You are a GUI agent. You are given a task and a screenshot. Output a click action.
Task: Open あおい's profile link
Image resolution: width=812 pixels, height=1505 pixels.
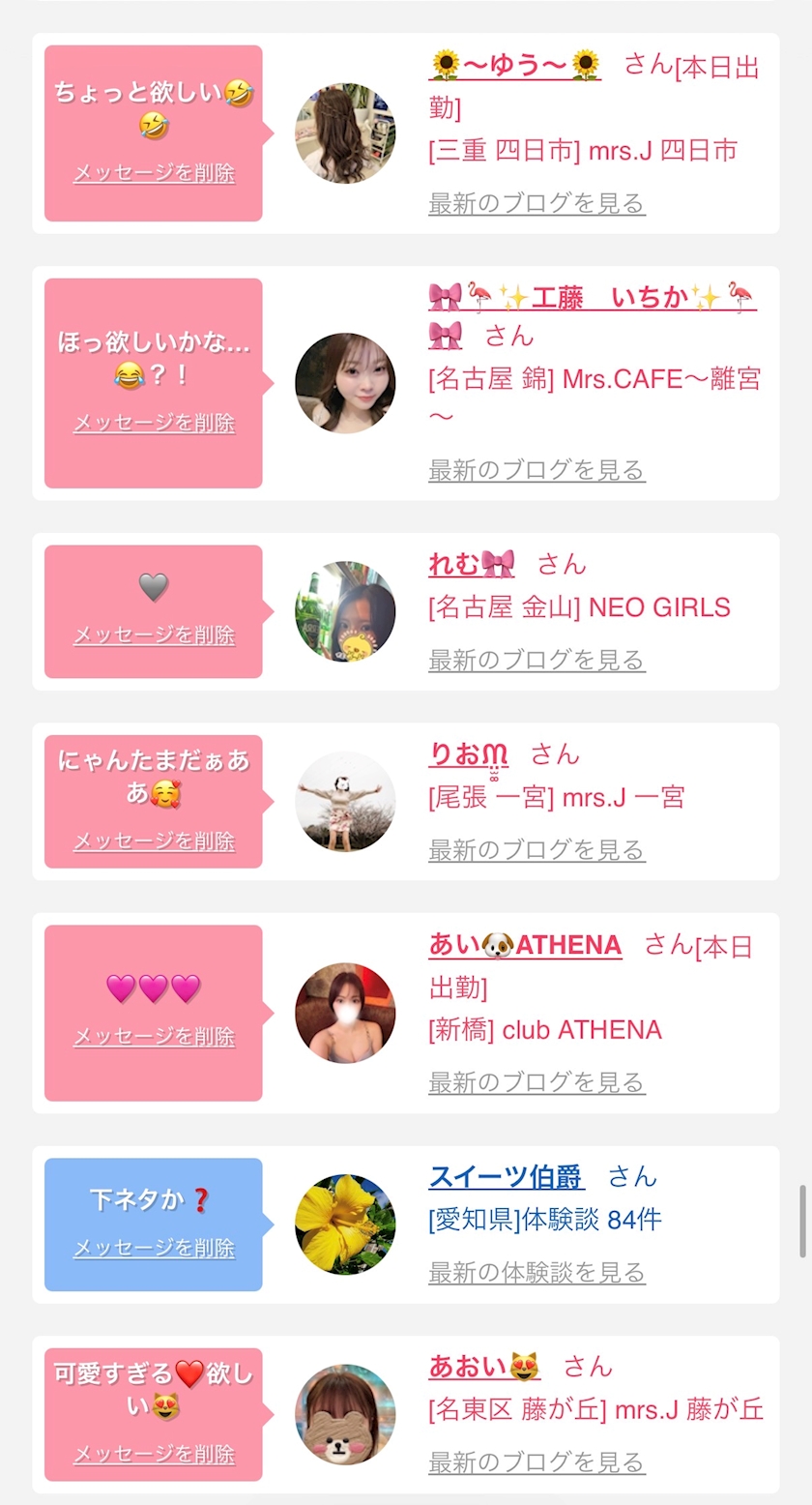tap(483, 1366)
